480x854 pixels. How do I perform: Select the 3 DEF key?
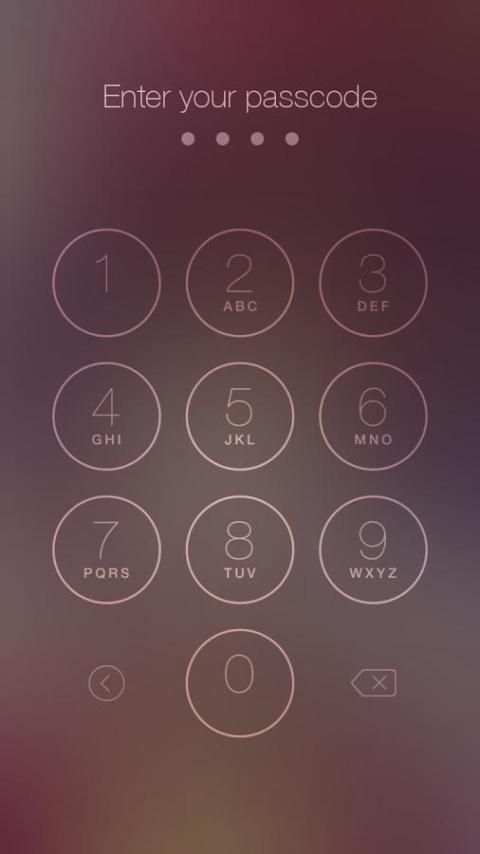(x=373, y=283)
